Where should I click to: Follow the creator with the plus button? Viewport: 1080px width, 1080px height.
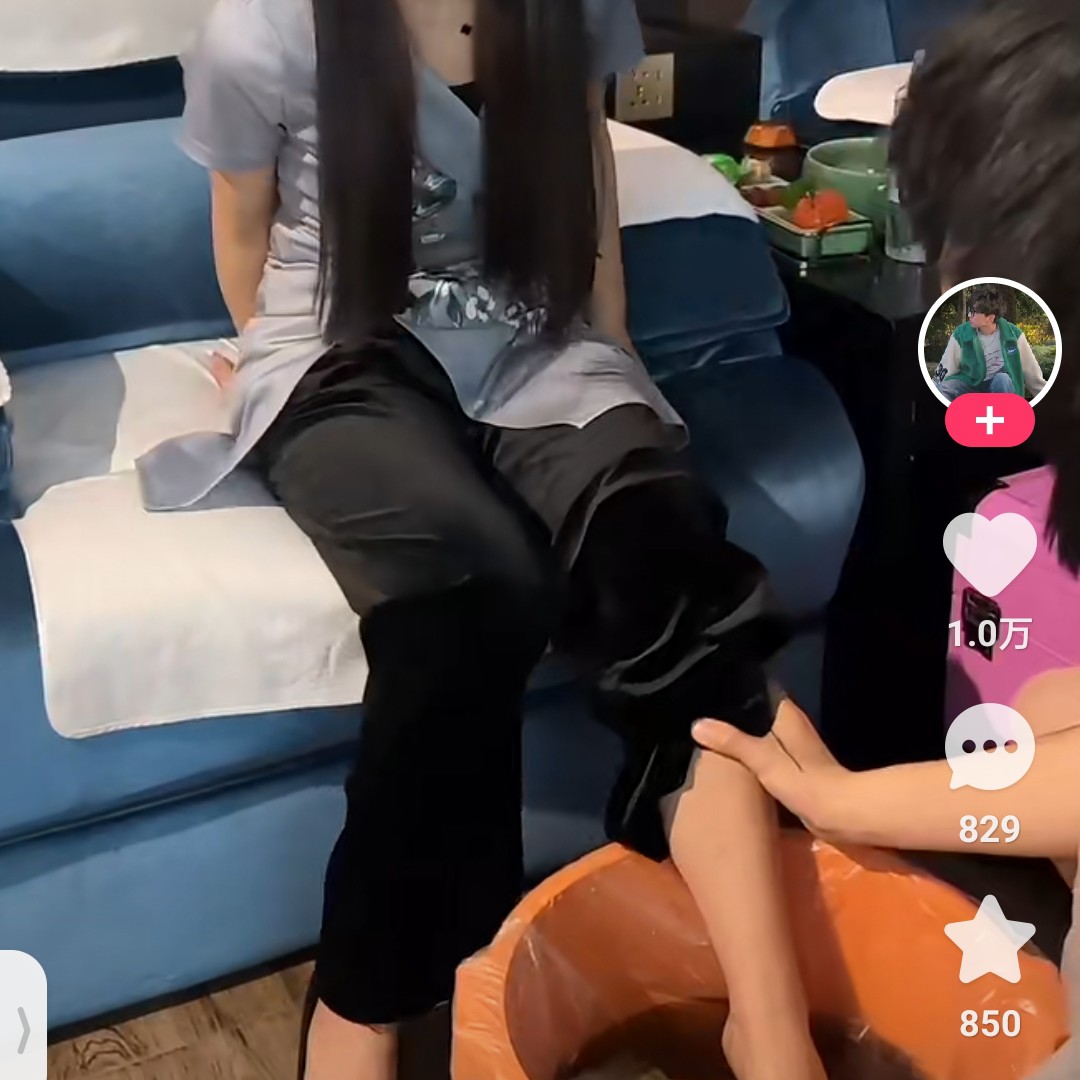(989, 421)
